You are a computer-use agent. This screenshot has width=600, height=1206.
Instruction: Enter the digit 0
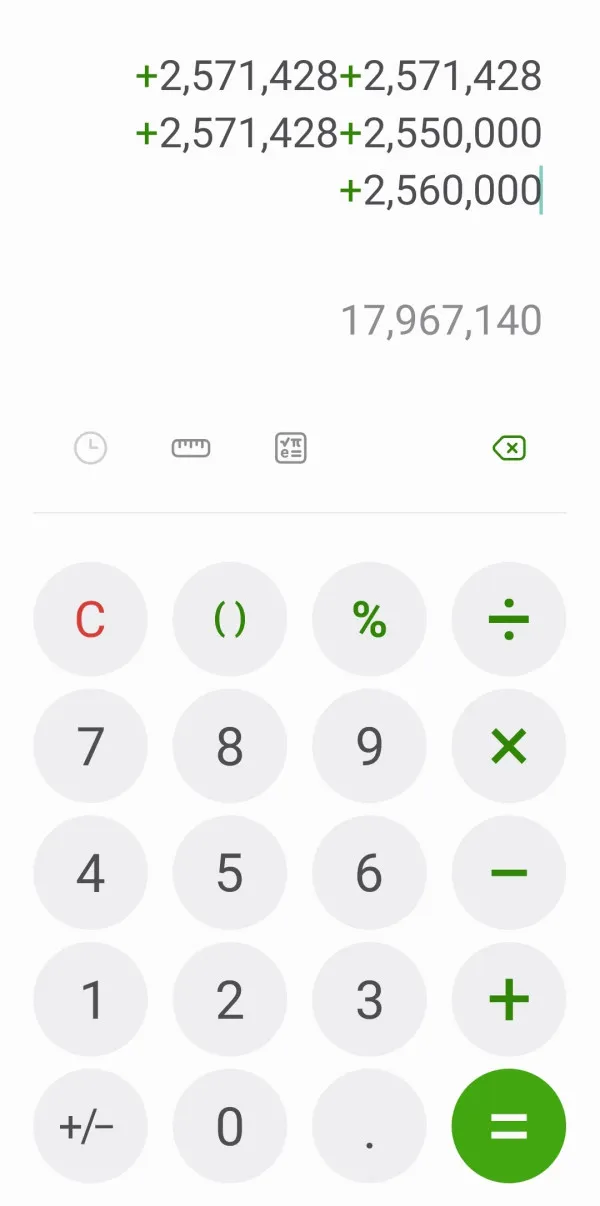pos(230,1126)
